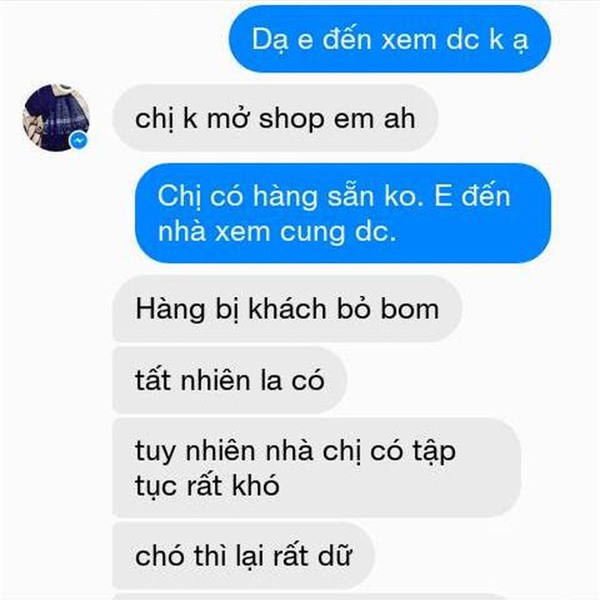600x600 pixels.
Task: Open the sender's profile picture avatar
Action: [x=57, y=120]
